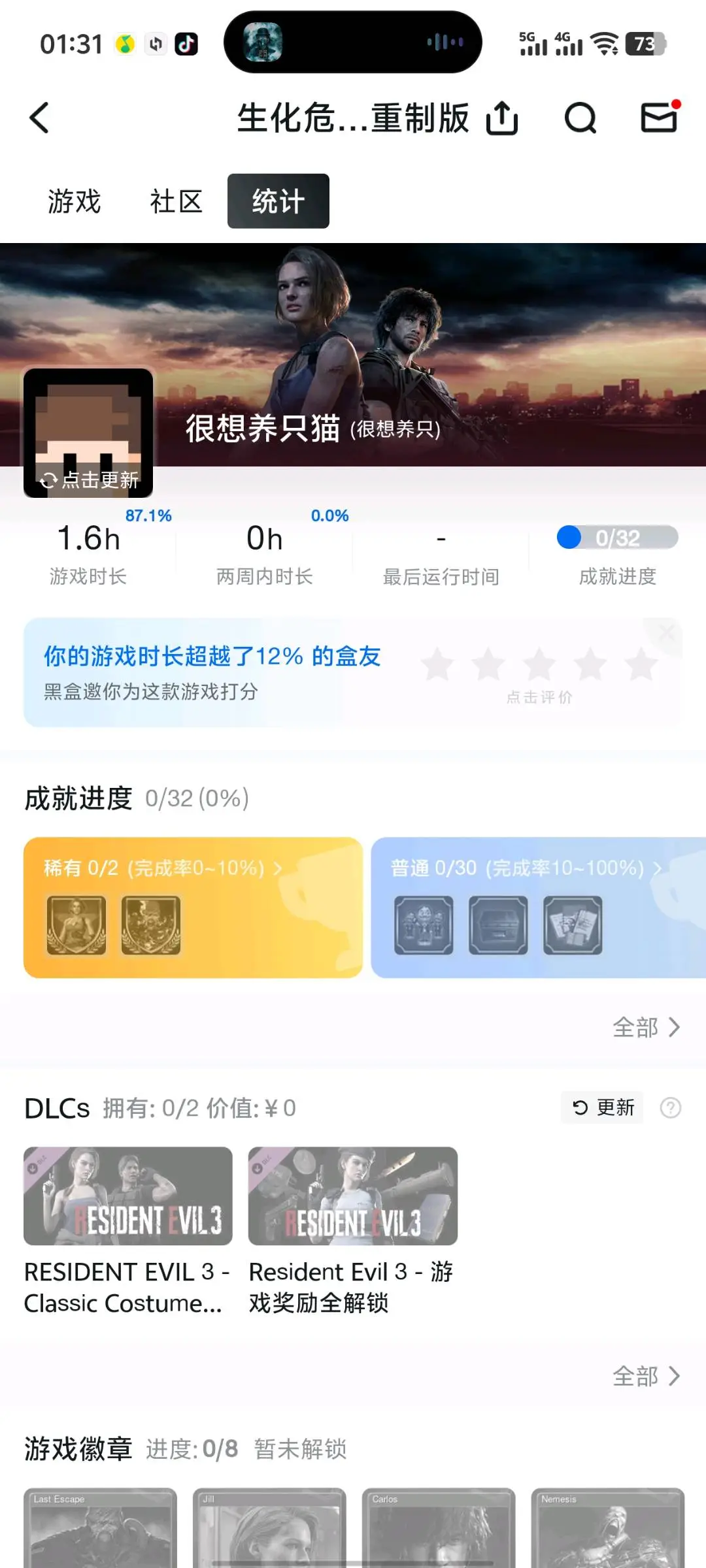Tap 点击更新 on the avatar

pos(89,480)
